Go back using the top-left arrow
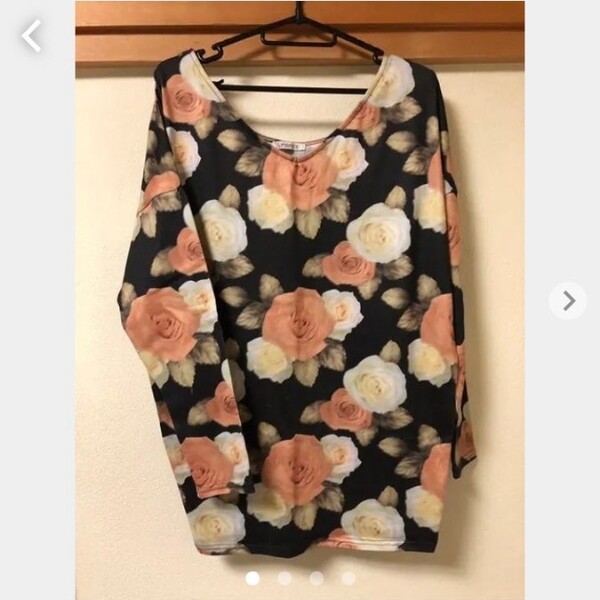The height and width of the screenshot is (600, 600). 31,36
